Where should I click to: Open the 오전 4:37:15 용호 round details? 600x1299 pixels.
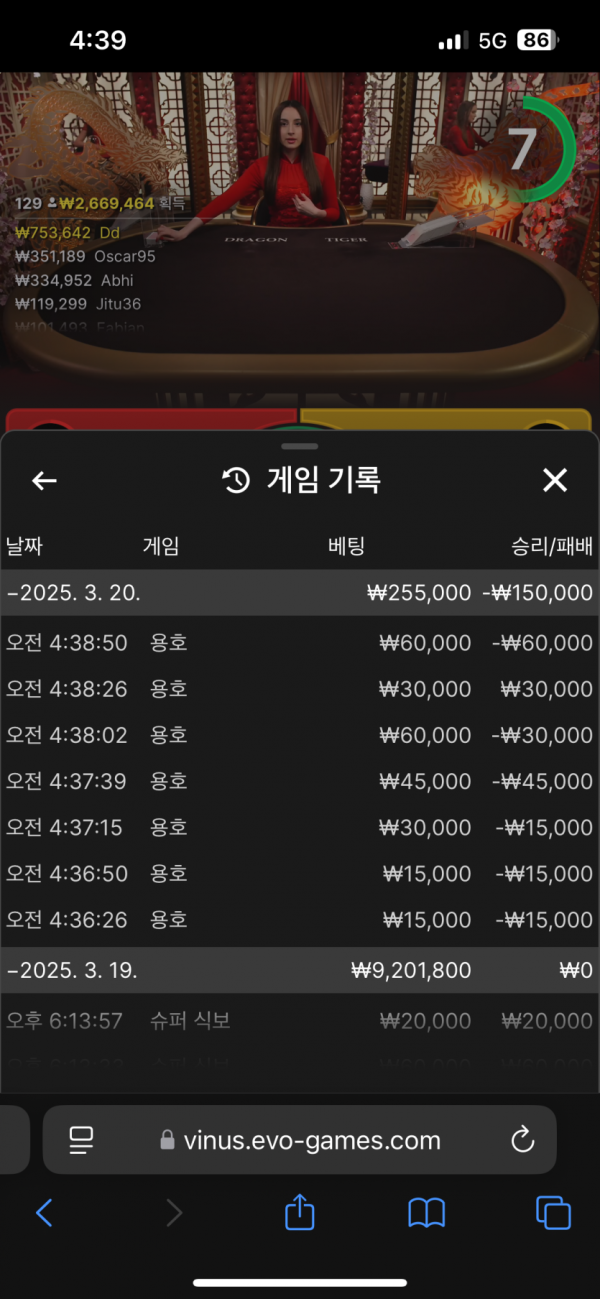tap(300, 827)
